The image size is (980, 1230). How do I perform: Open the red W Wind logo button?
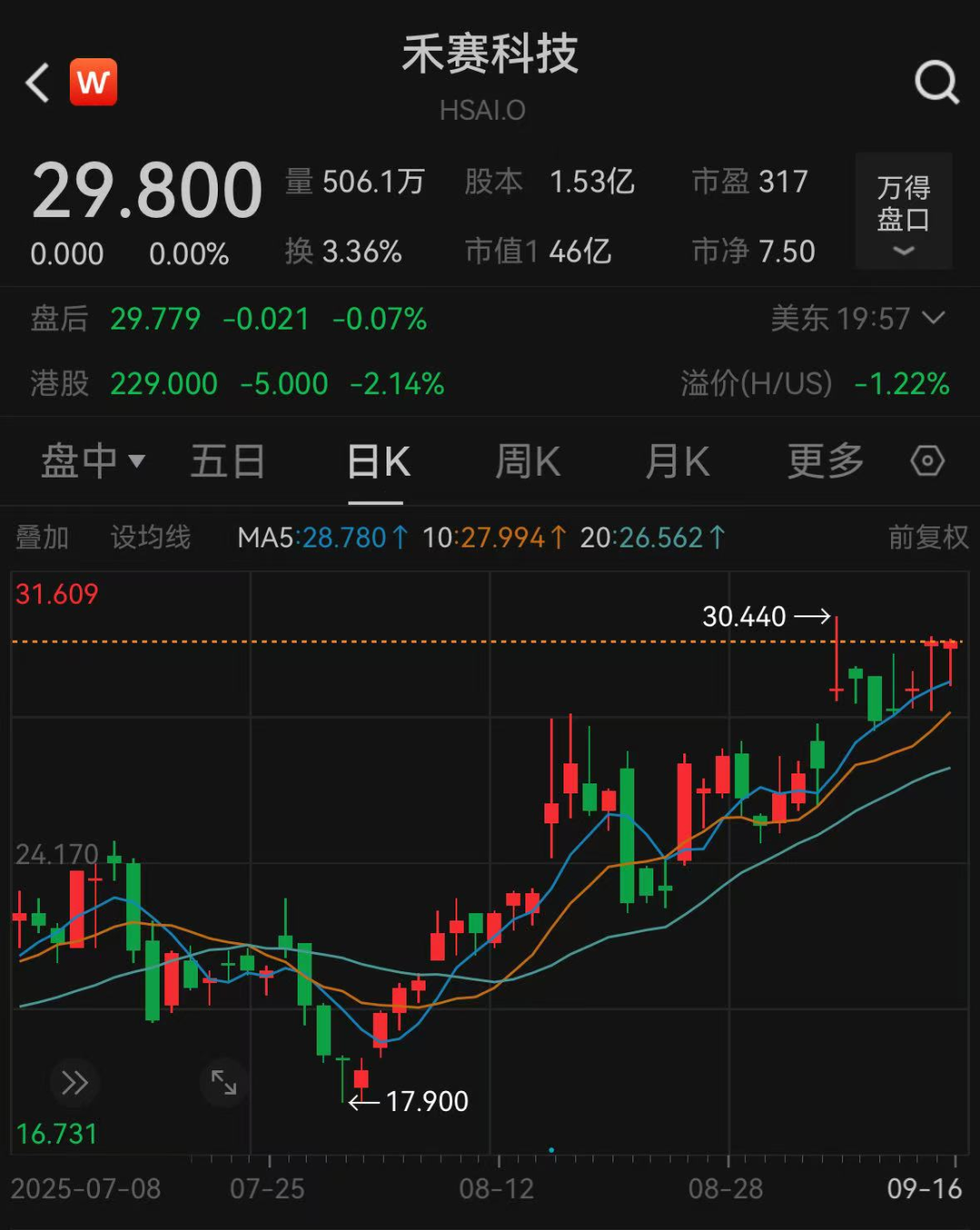(x=93, y=83)
